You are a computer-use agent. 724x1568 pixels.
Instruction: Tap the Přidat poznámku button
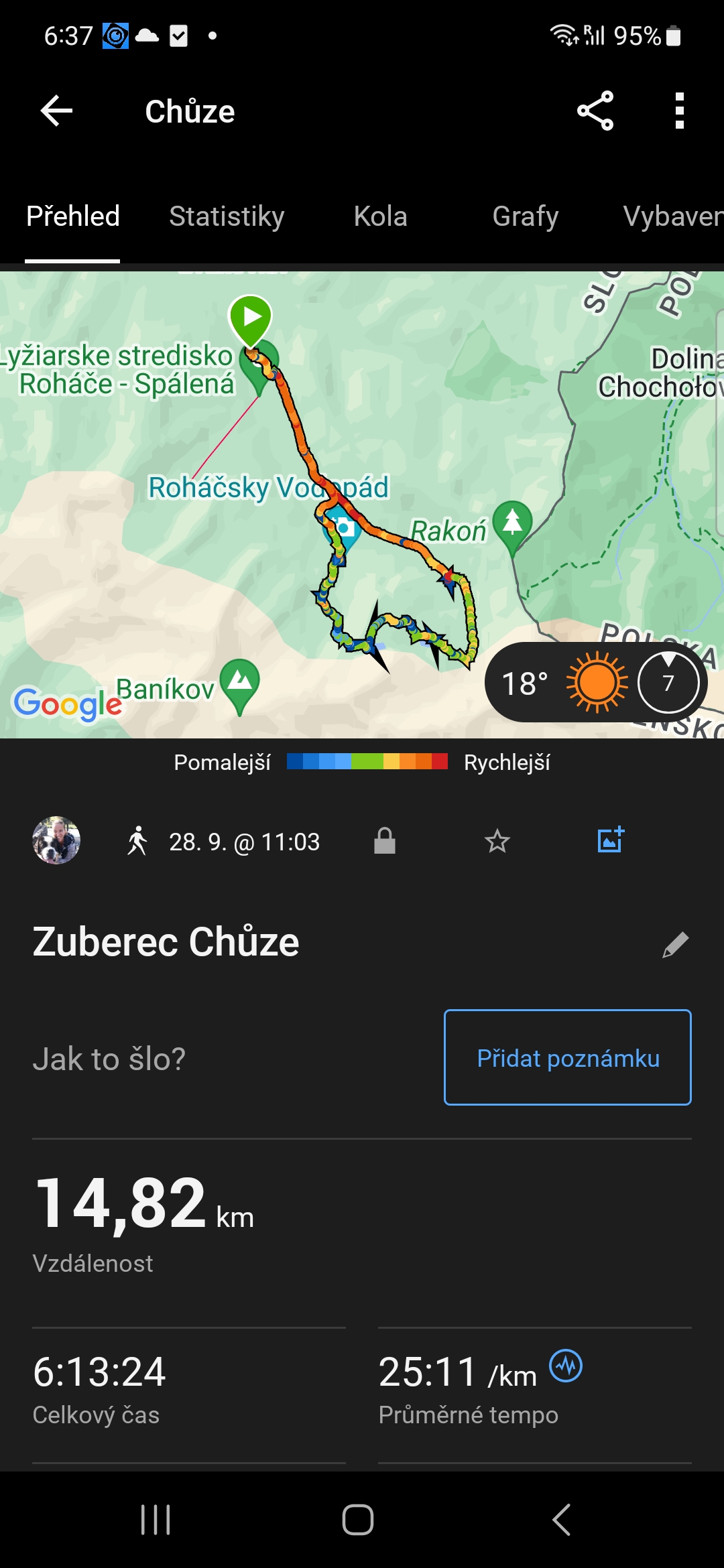click(567, 1057)
